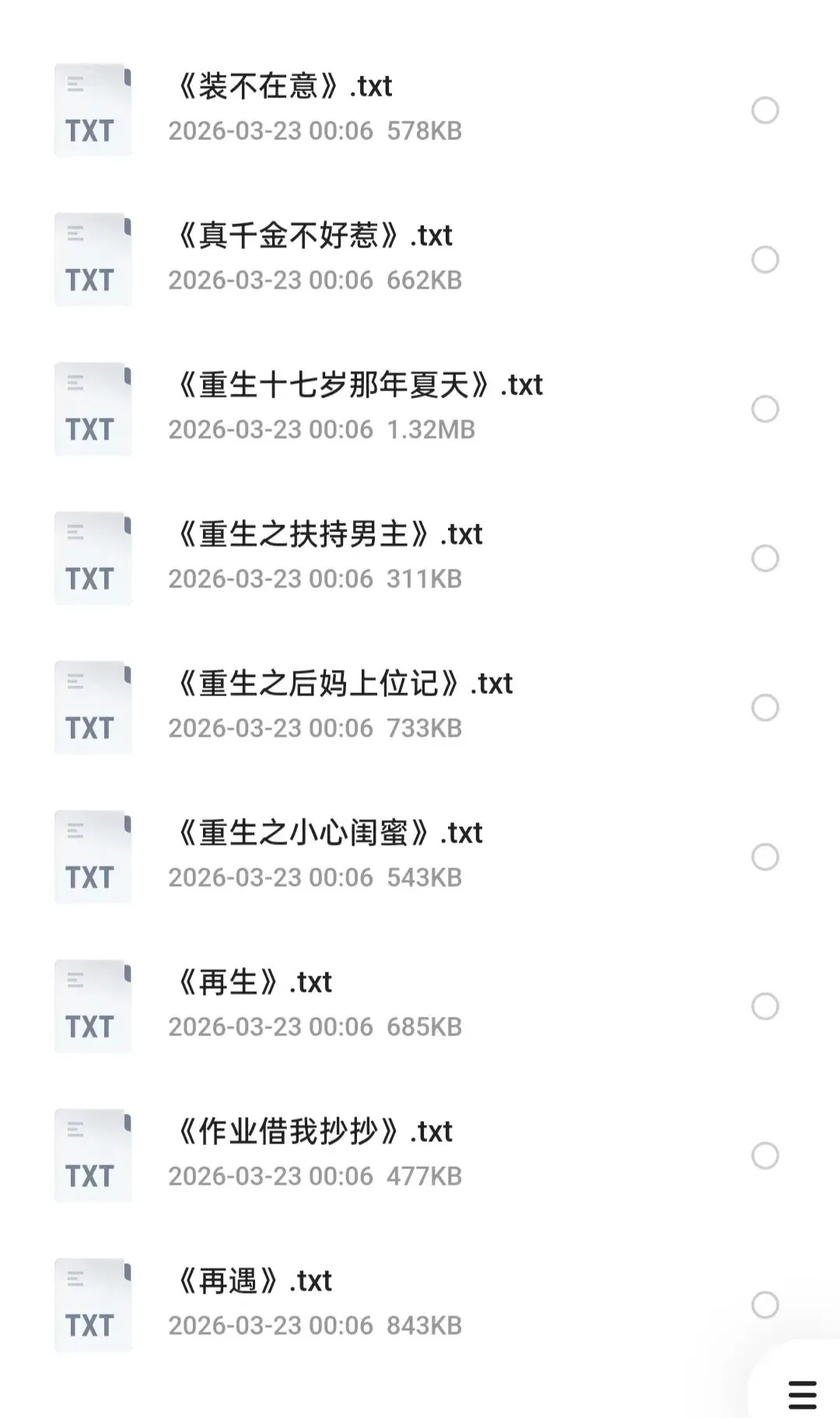Open 《重生十七岁那年夏天》.txt
Viewport: 840px width, 1418px height.
[355, 385]
